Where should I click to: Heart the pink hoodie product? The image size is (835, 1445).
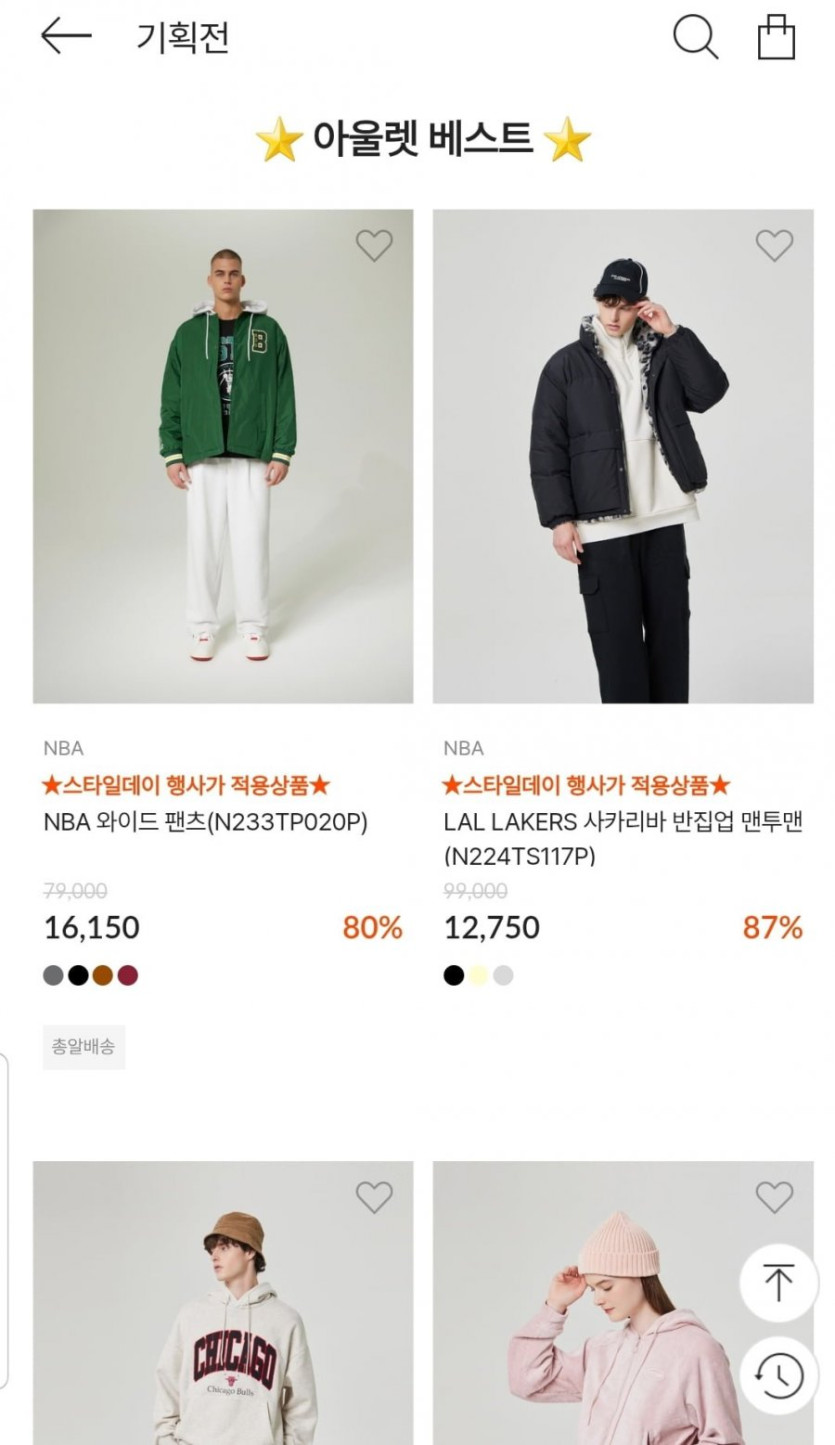click(774, 1197)
